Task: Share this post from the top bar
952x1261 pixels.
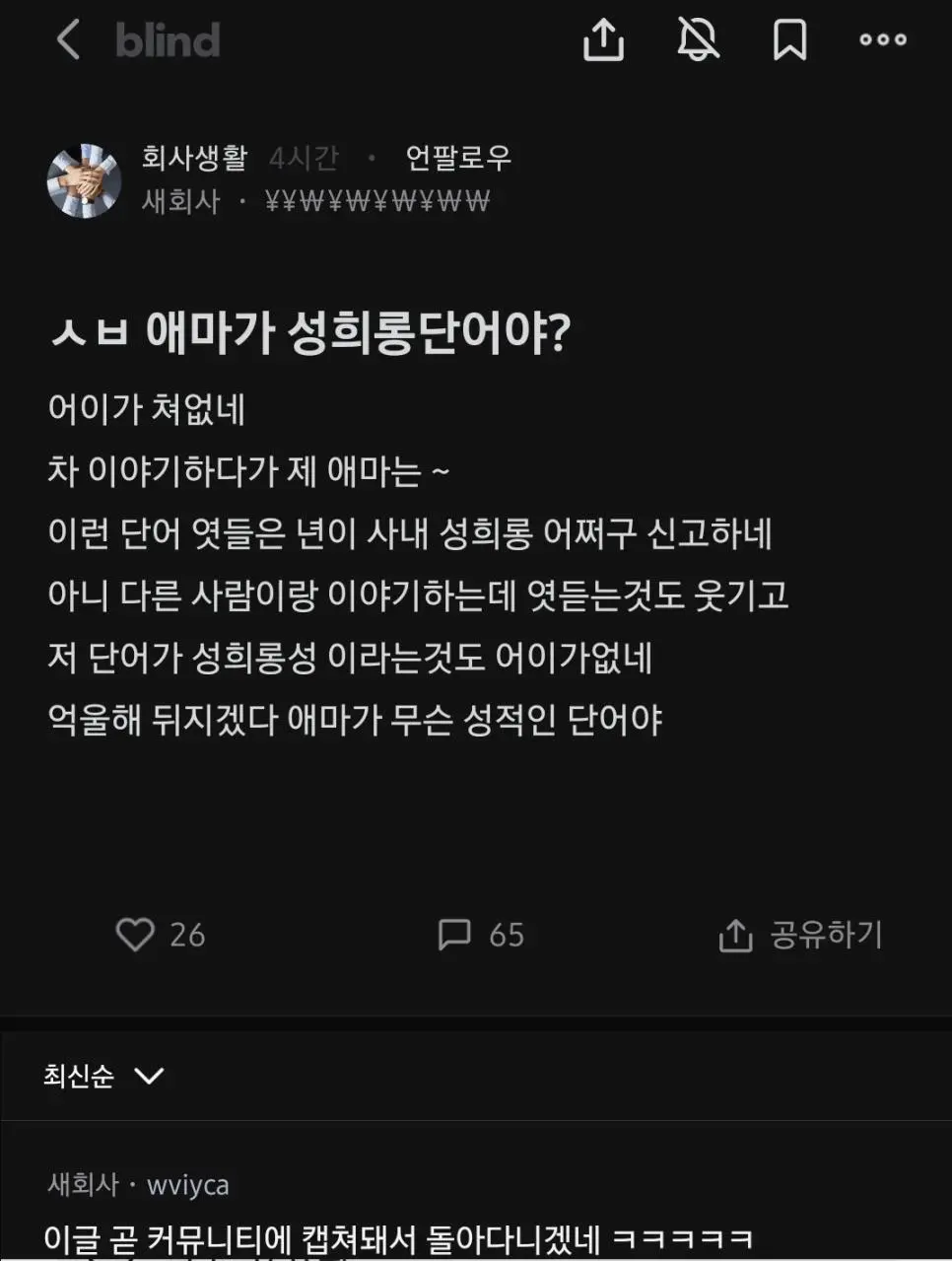Action: pyautogui.click(x=603, y=40)
